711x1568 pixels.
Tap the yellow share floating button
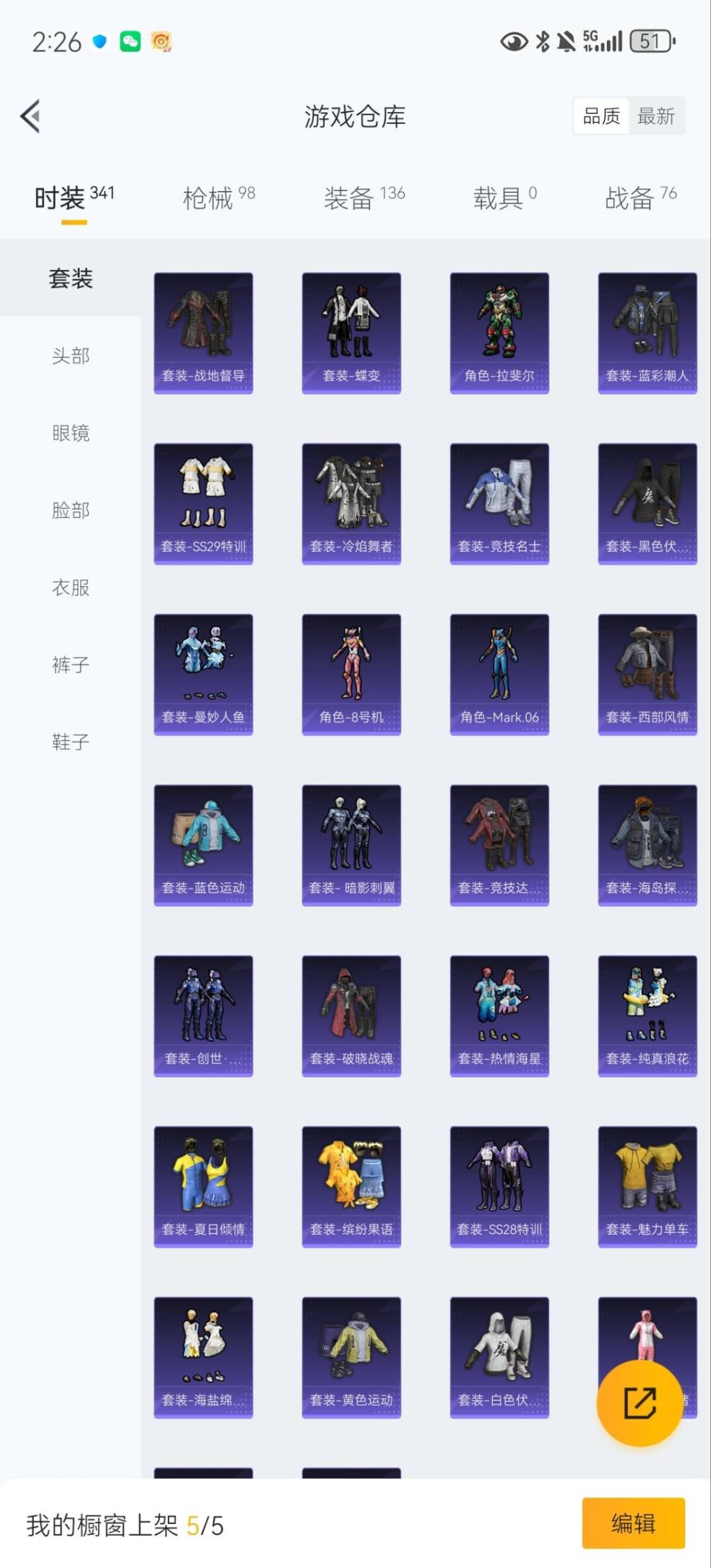tap(639, 1403)
